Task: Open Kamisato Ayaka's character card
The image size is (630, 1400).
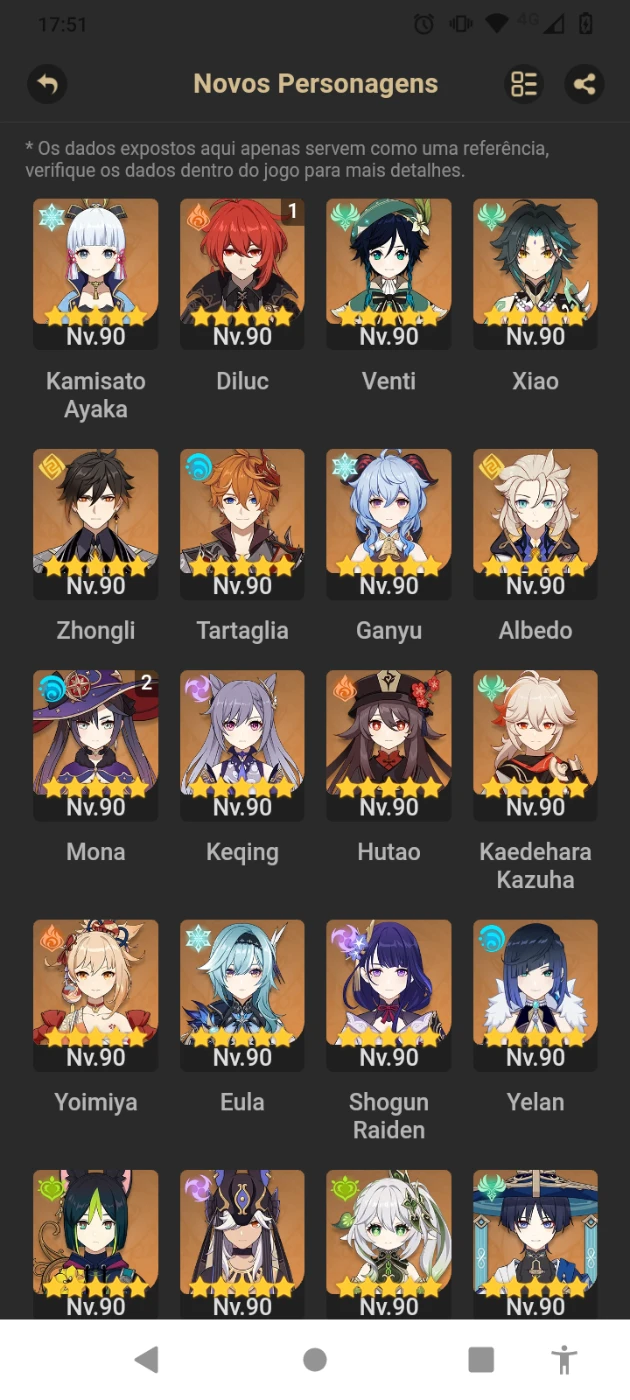Action: [96, 270]
